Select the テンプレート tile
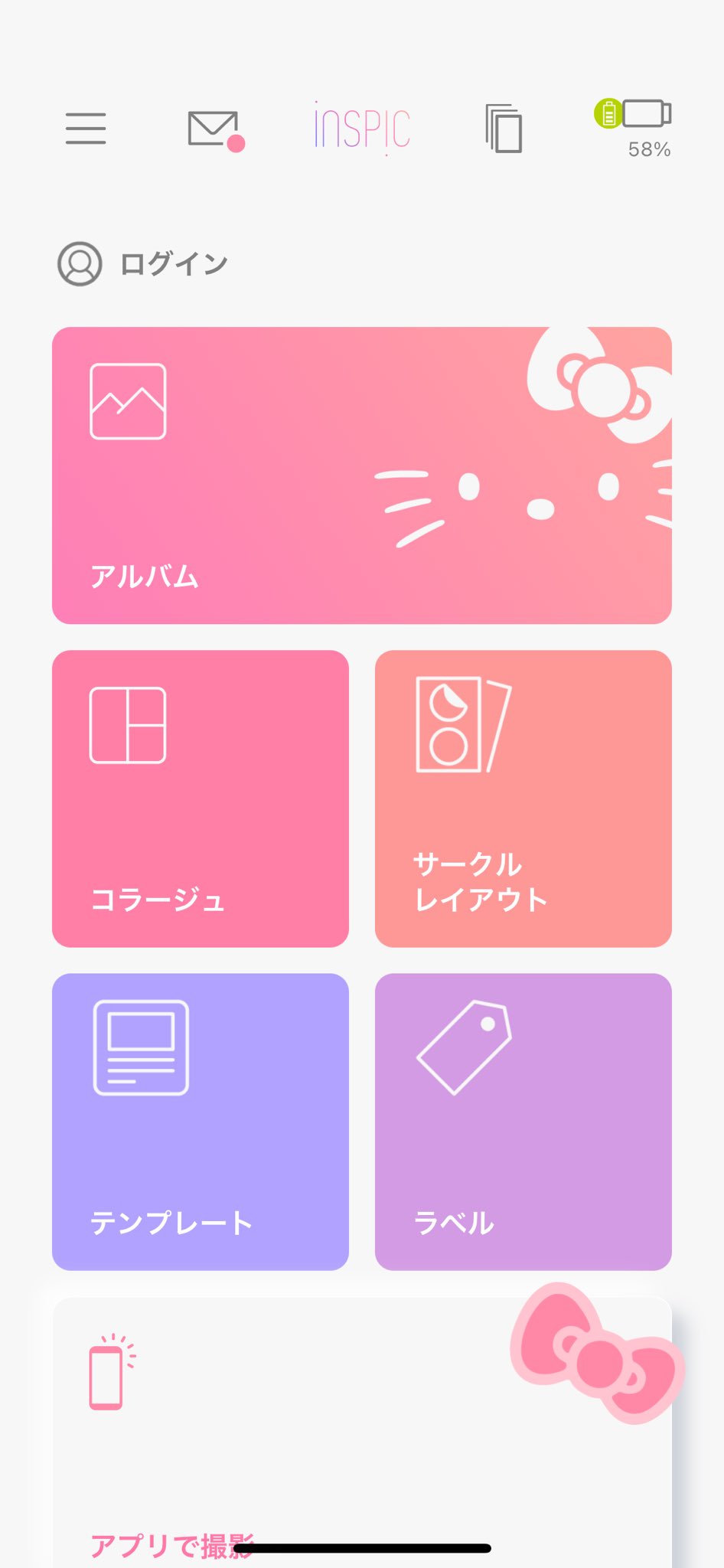 pyautogui.click(x=201, y=1122)
